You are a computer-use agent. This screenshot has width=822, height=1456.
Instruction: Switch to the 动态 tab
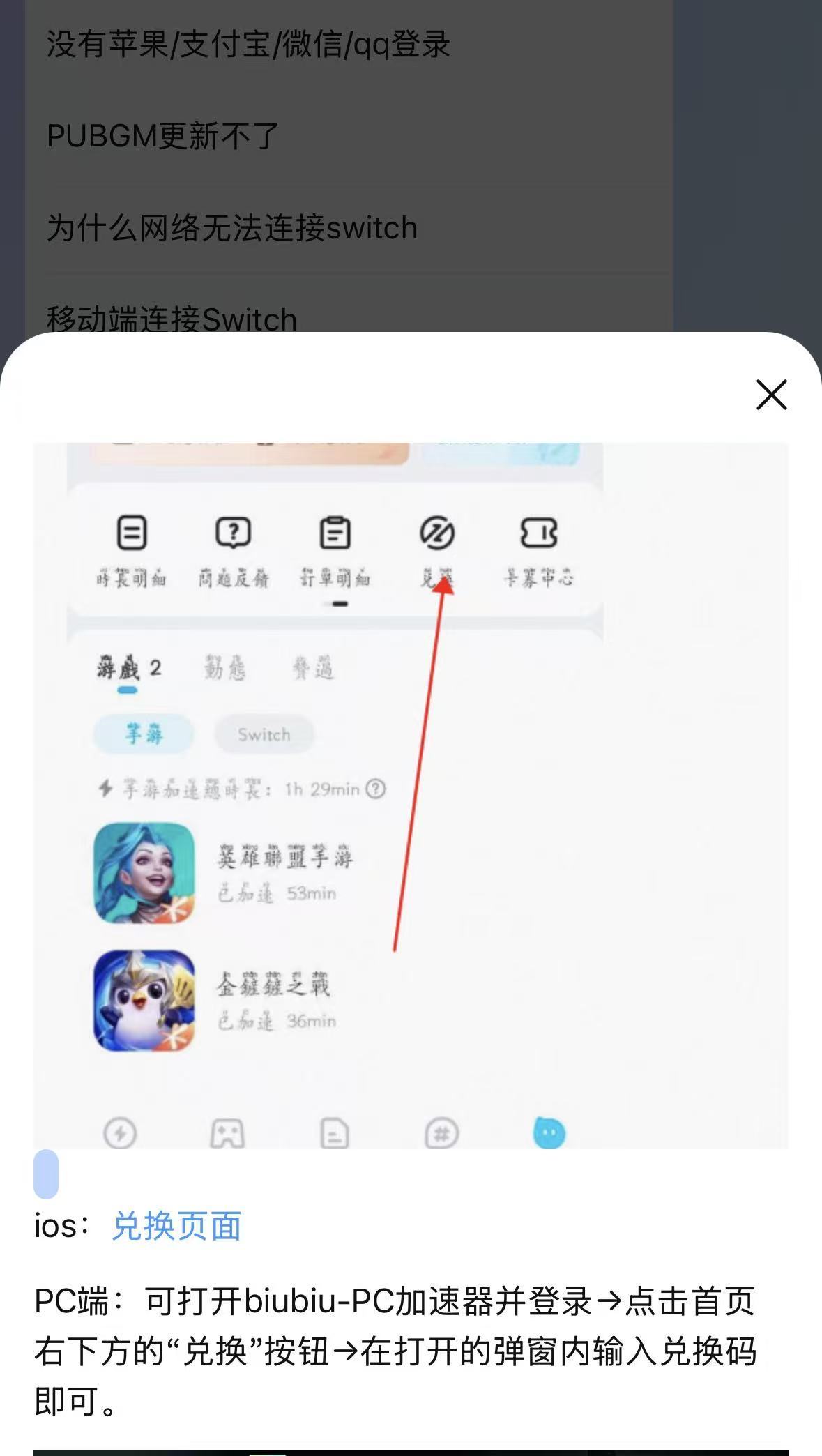229,668
